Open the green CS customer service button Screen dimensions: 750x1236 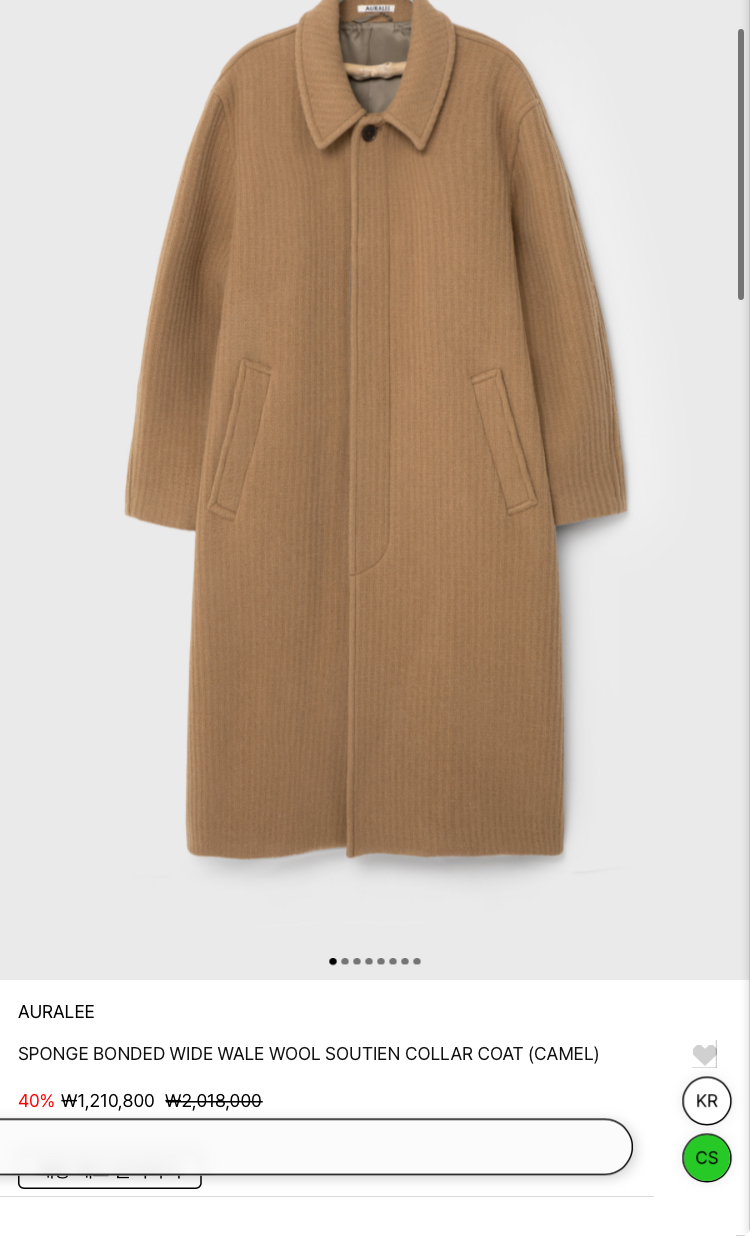coord(706,1158)
